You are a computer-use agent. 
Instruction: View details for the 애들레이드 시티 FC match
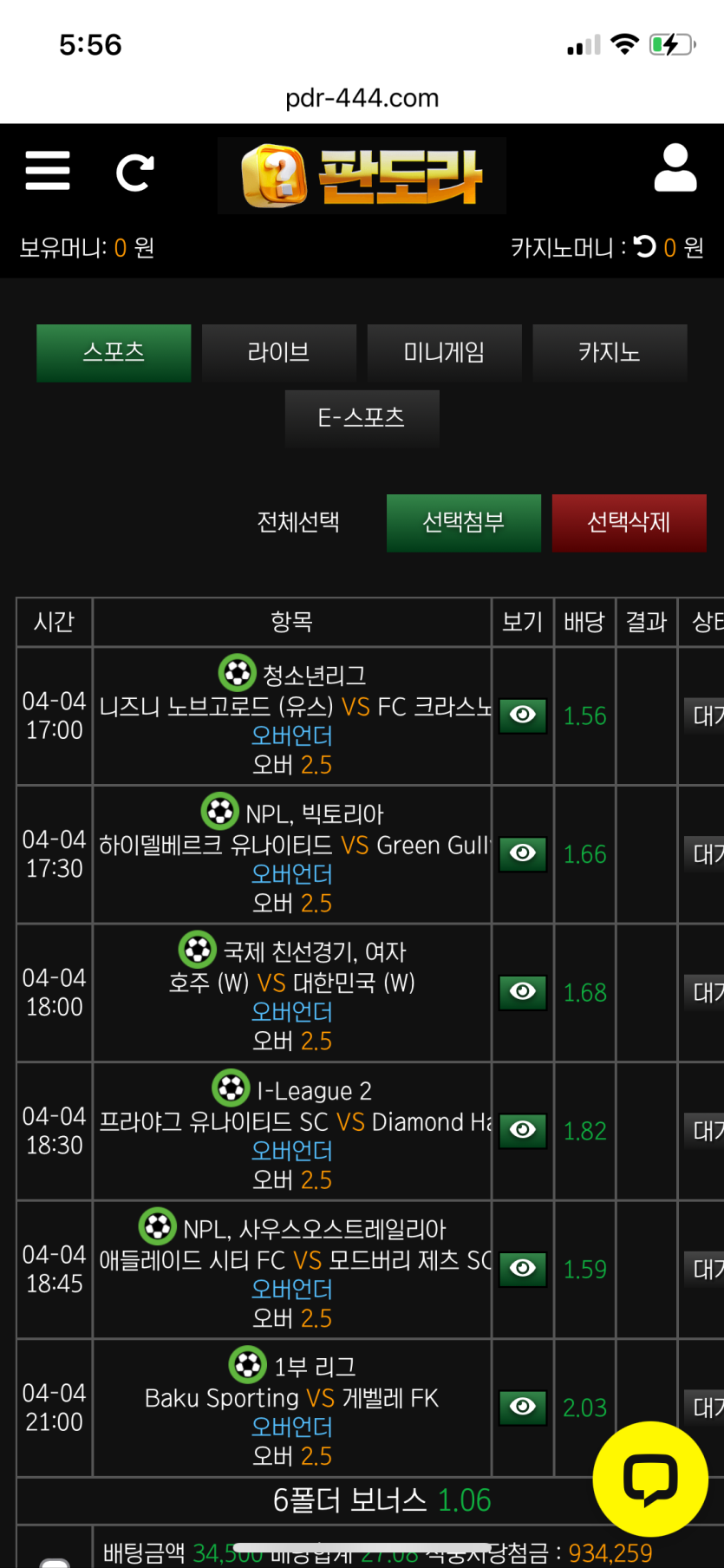(523, 1269)
